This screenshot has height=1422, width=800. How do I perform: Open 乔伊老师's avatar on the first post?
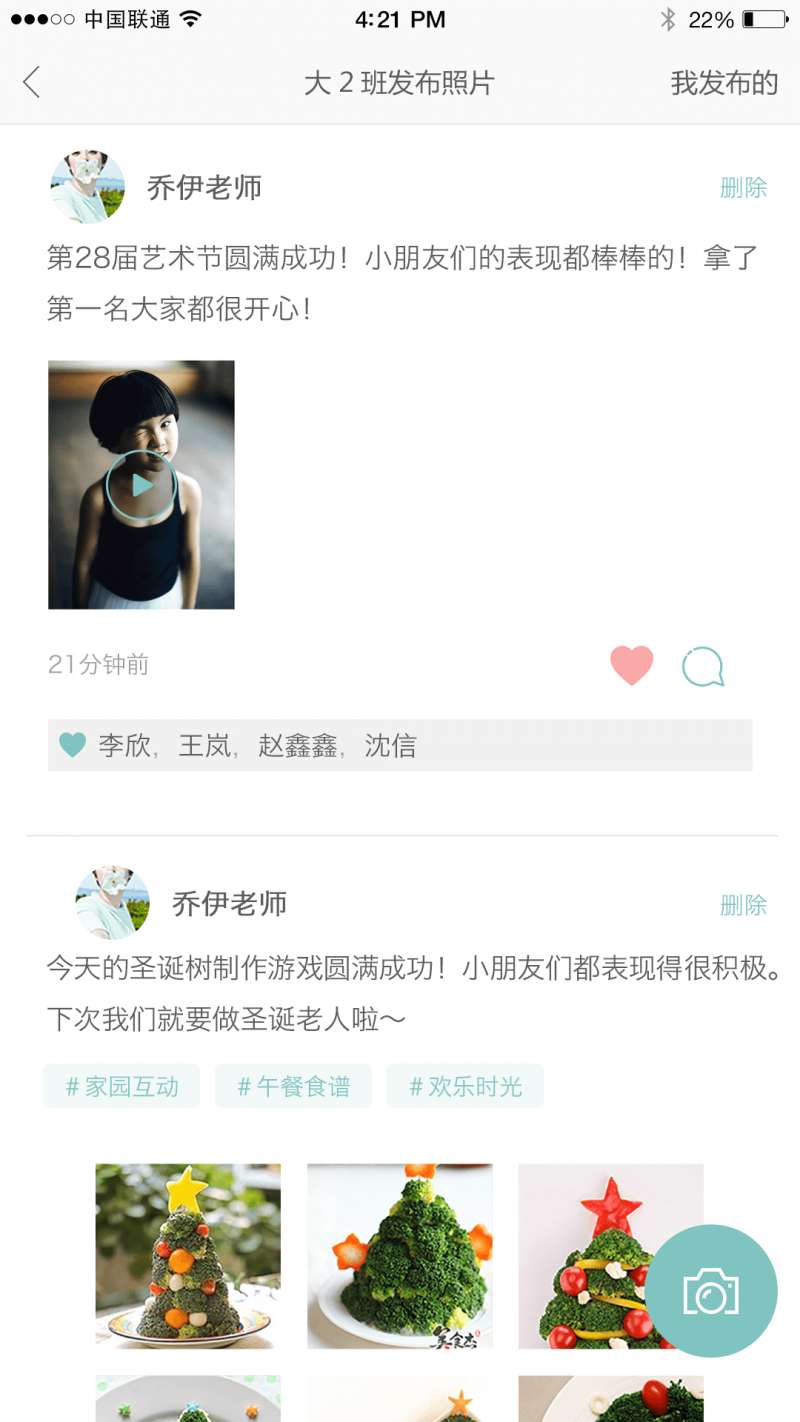click(x=88, y=187)
